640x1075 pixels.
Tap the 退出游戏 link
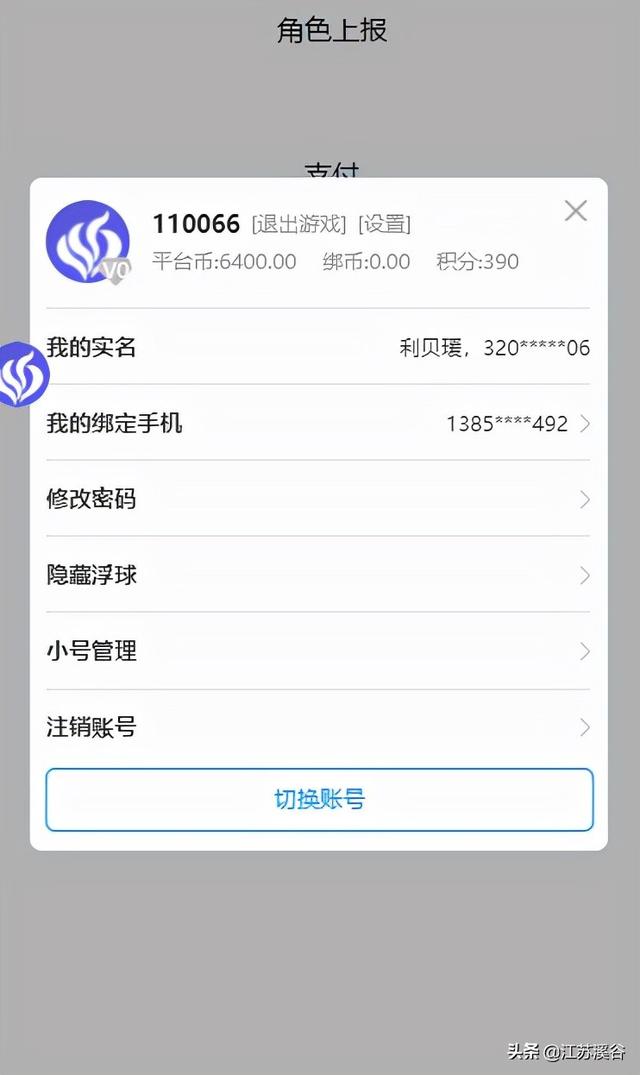(x=299, y=224)
